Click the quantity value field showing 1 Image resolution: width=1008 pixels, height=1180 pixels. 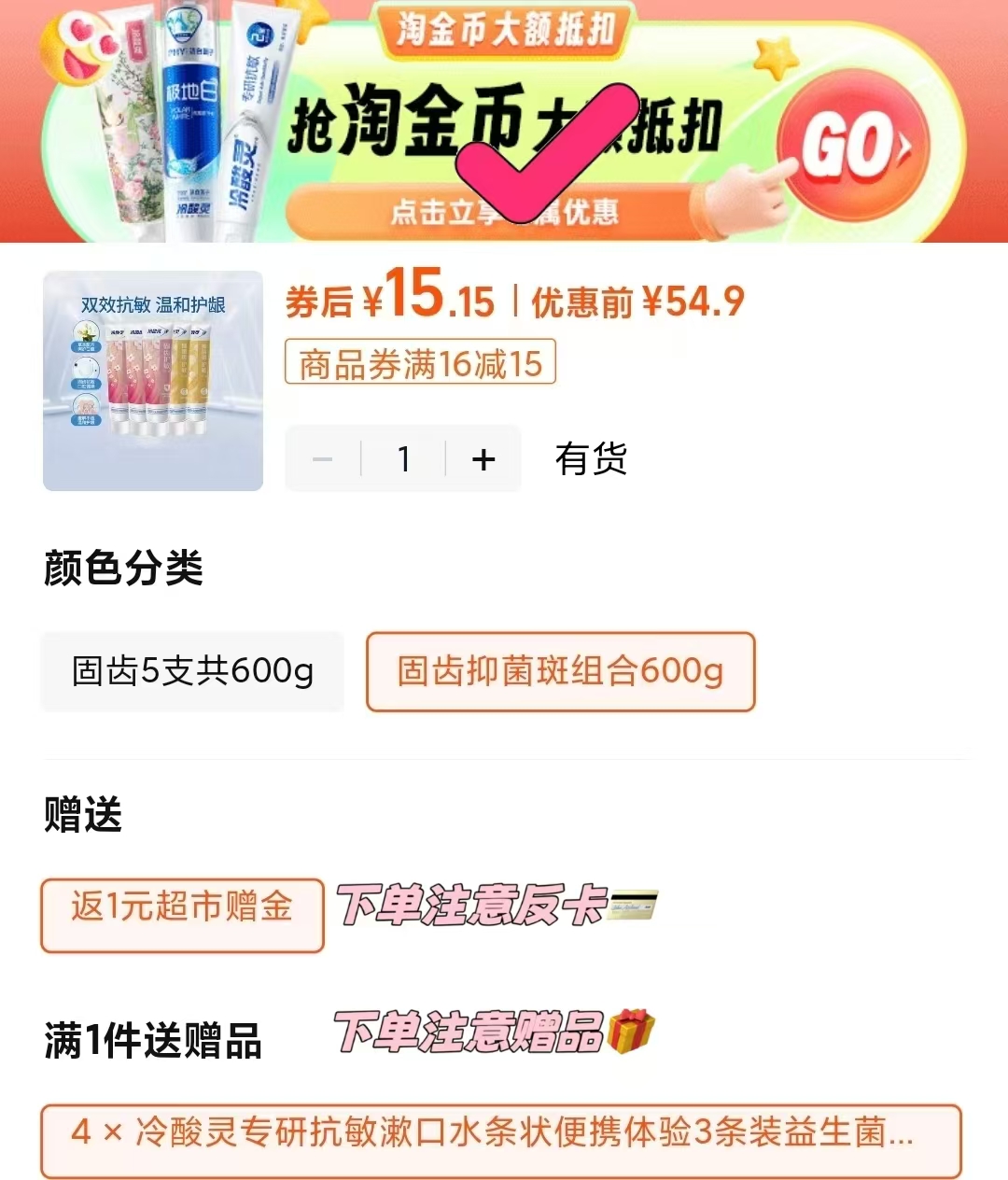click(x=402, y=458)
